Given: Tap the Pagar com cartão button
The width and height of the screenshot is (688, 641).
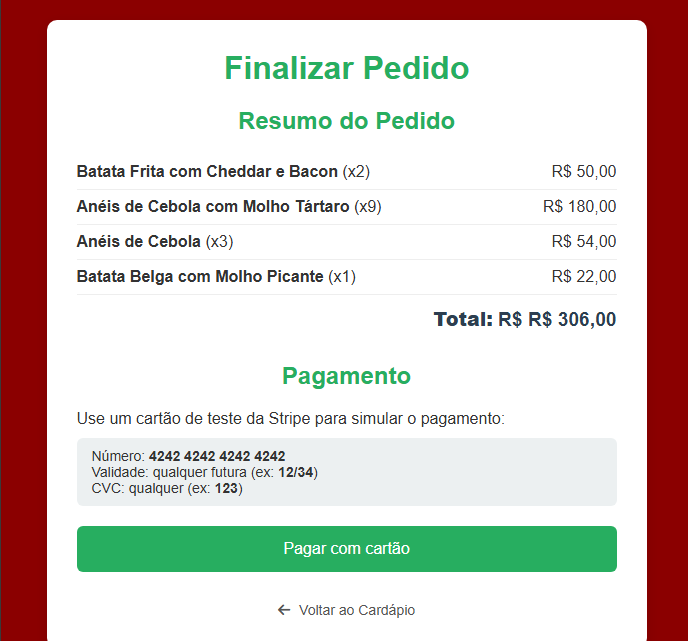Looking at the screenshot, I should [346, 549].
